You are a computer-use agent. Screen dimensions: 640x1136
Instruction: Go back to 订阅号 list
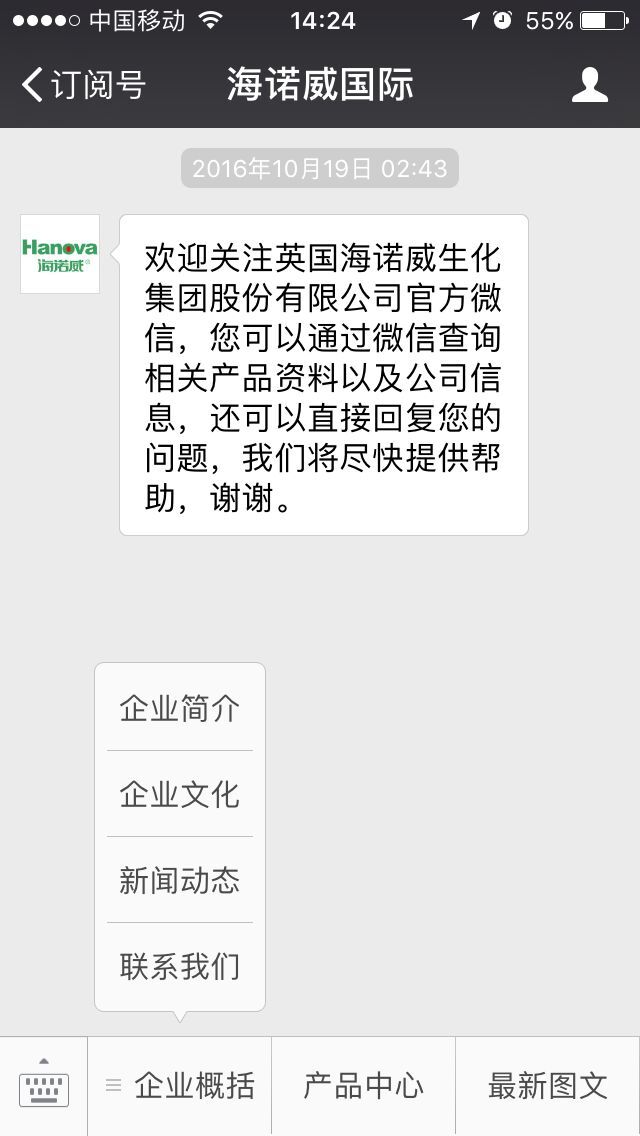click(x=83, y=85)
